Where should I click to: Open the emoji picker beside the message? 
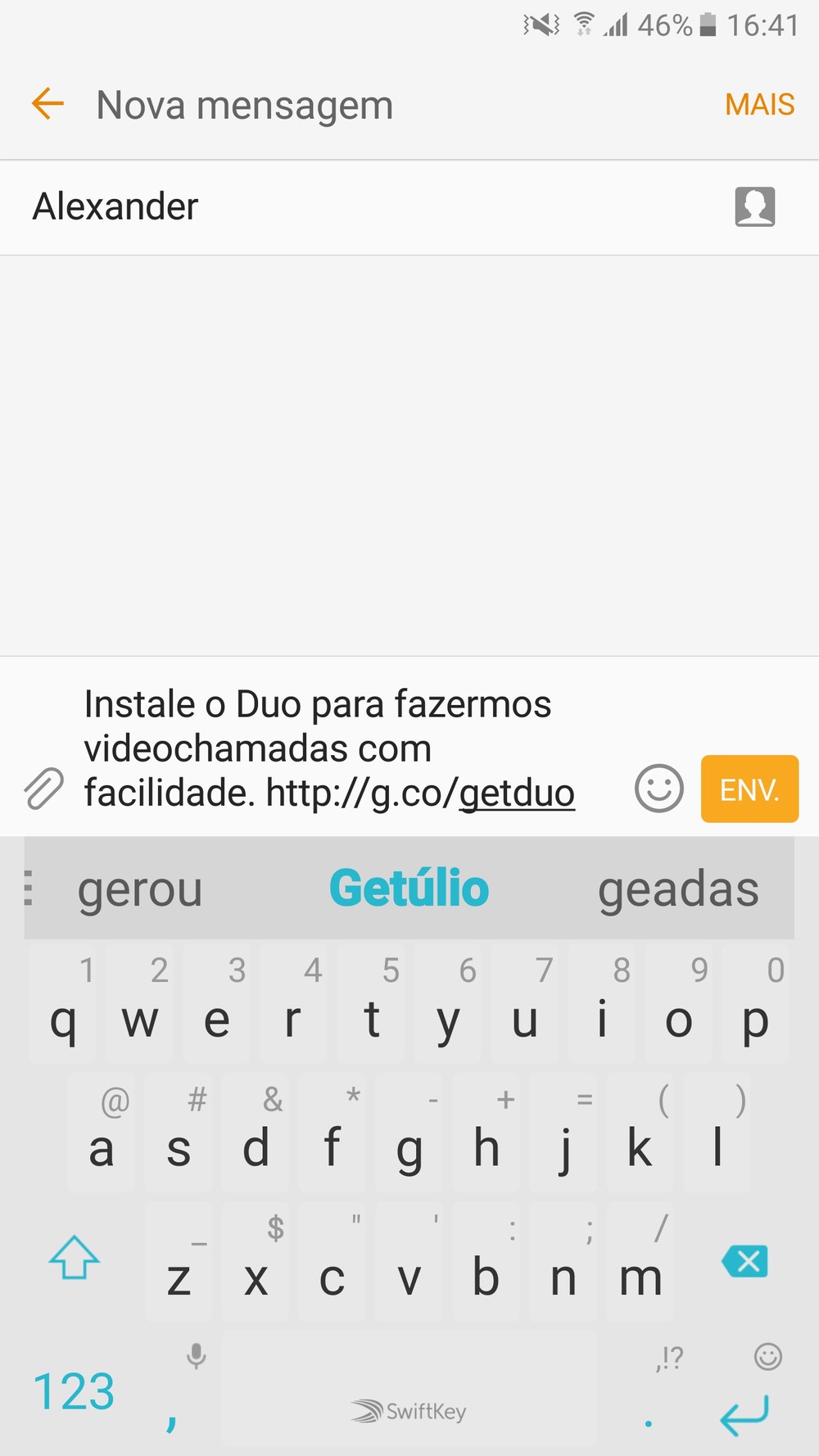(x=658, y=789)
